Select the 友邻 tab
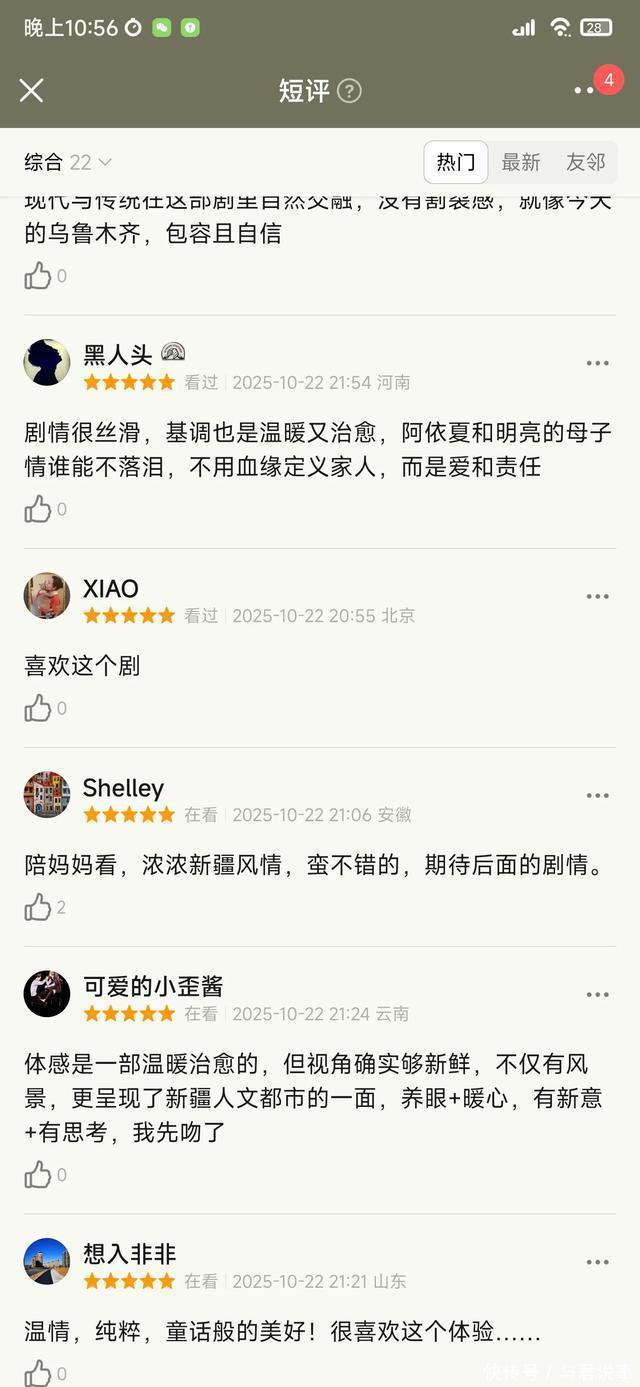This screenshot has width=640, height=1387. click(585, 162)
